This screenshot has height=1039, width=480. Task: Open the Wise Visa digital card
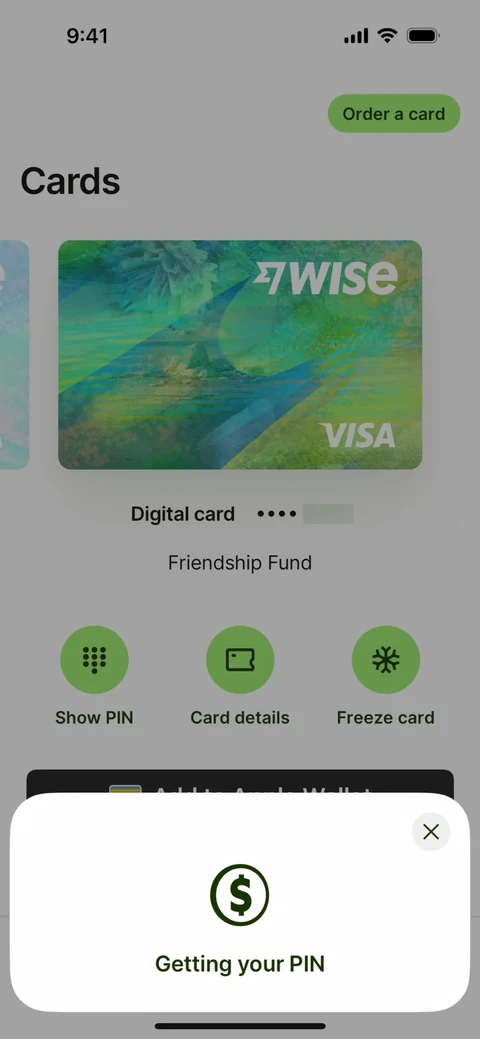(240, 355)
